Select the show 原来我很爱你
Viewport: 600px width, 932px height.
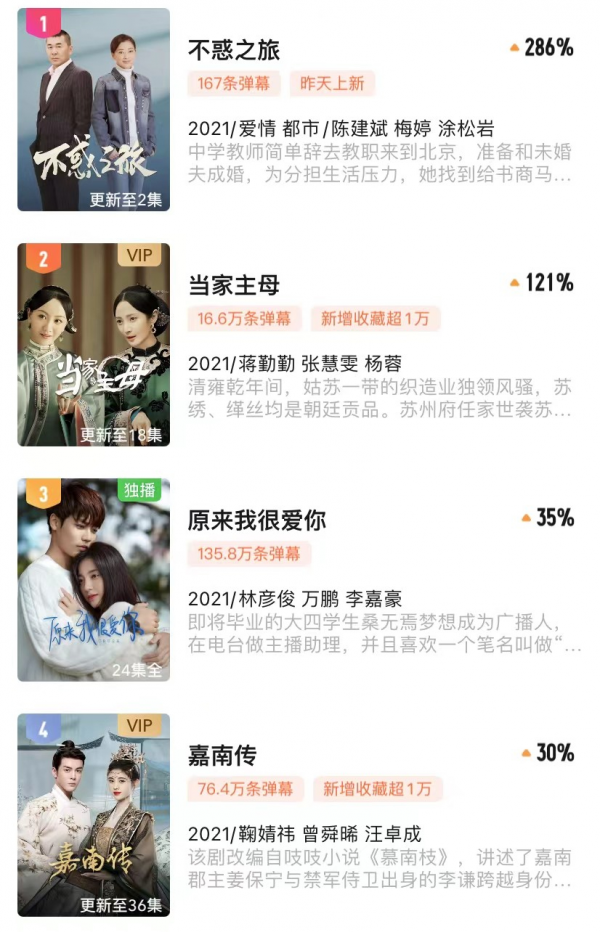tap(257, 520)
